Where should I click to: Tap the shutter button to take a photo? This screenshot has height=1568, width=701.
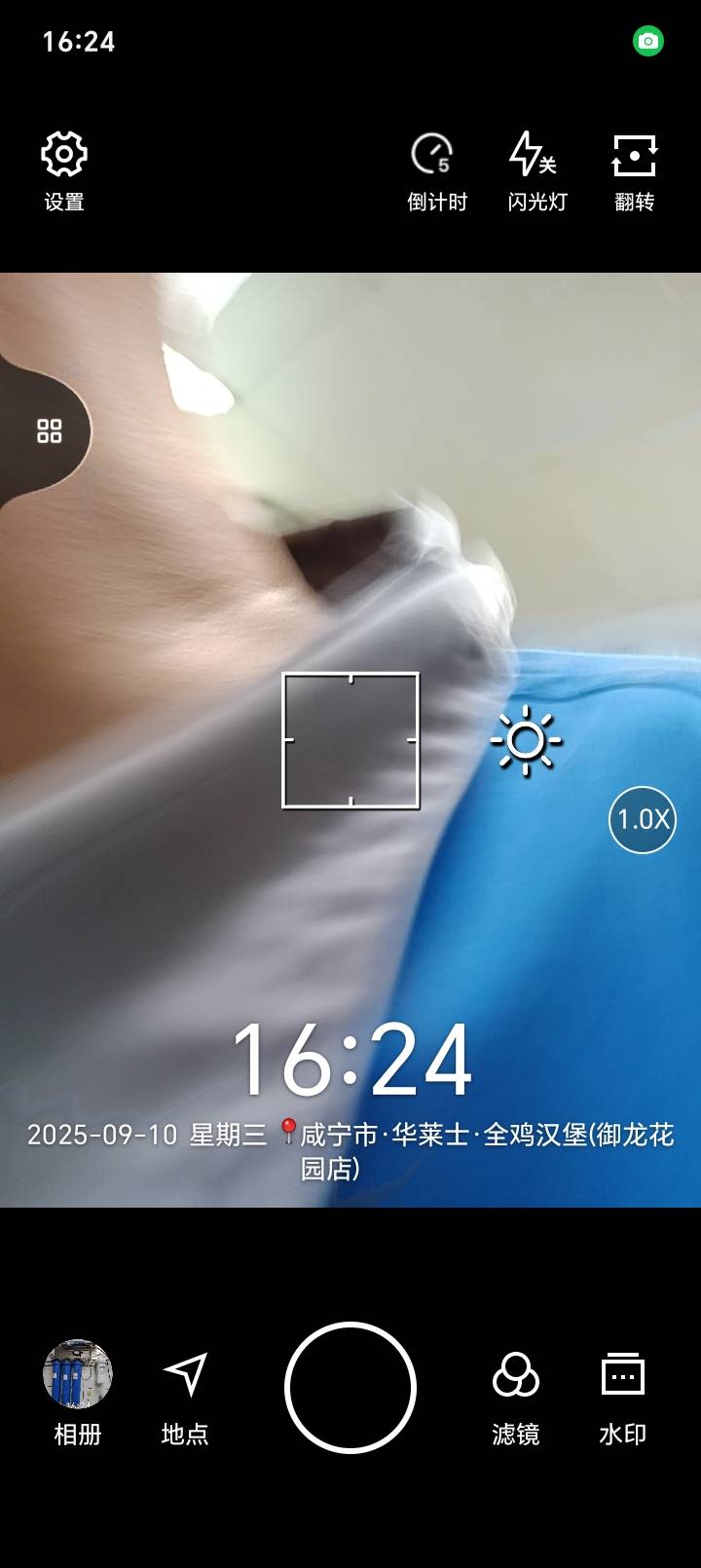[350, 1387]
